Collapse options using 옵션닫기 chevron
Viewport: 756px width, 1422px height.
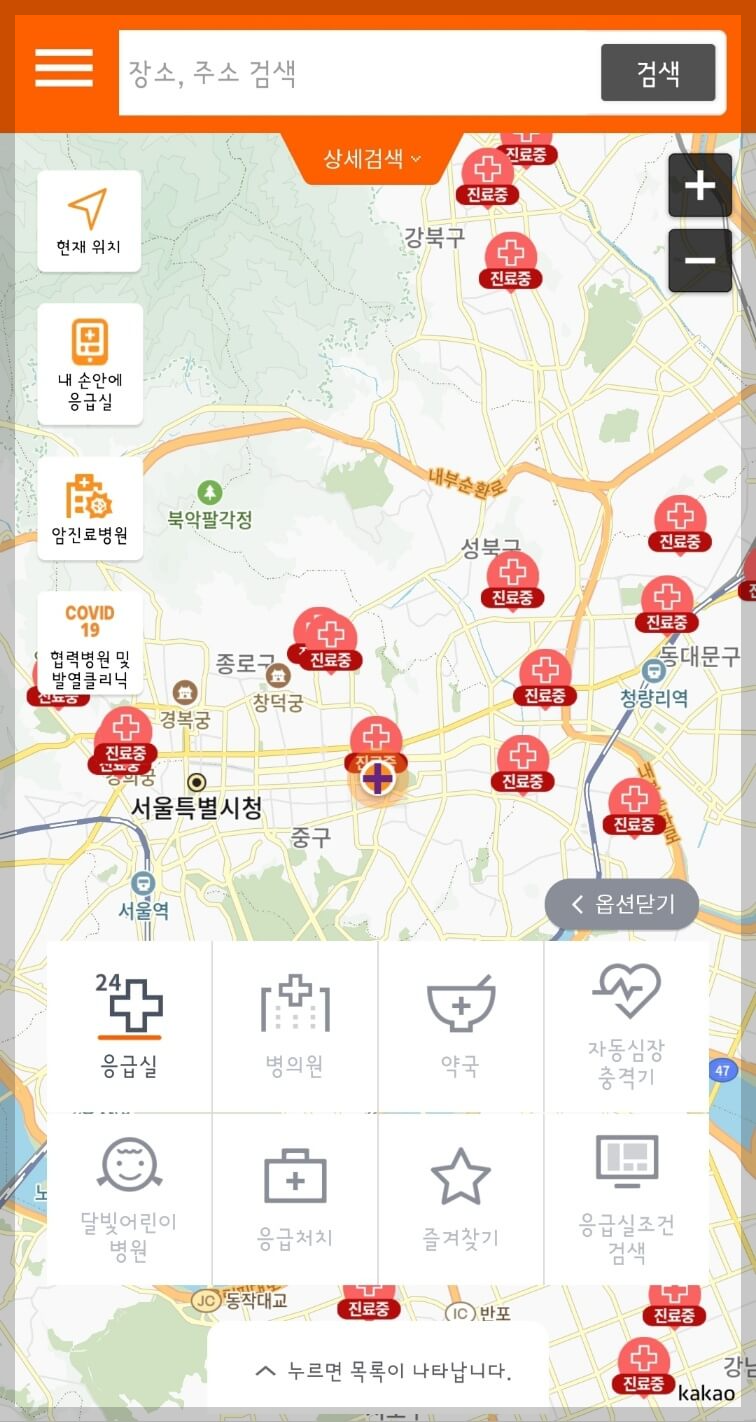(x=621, y=903)
